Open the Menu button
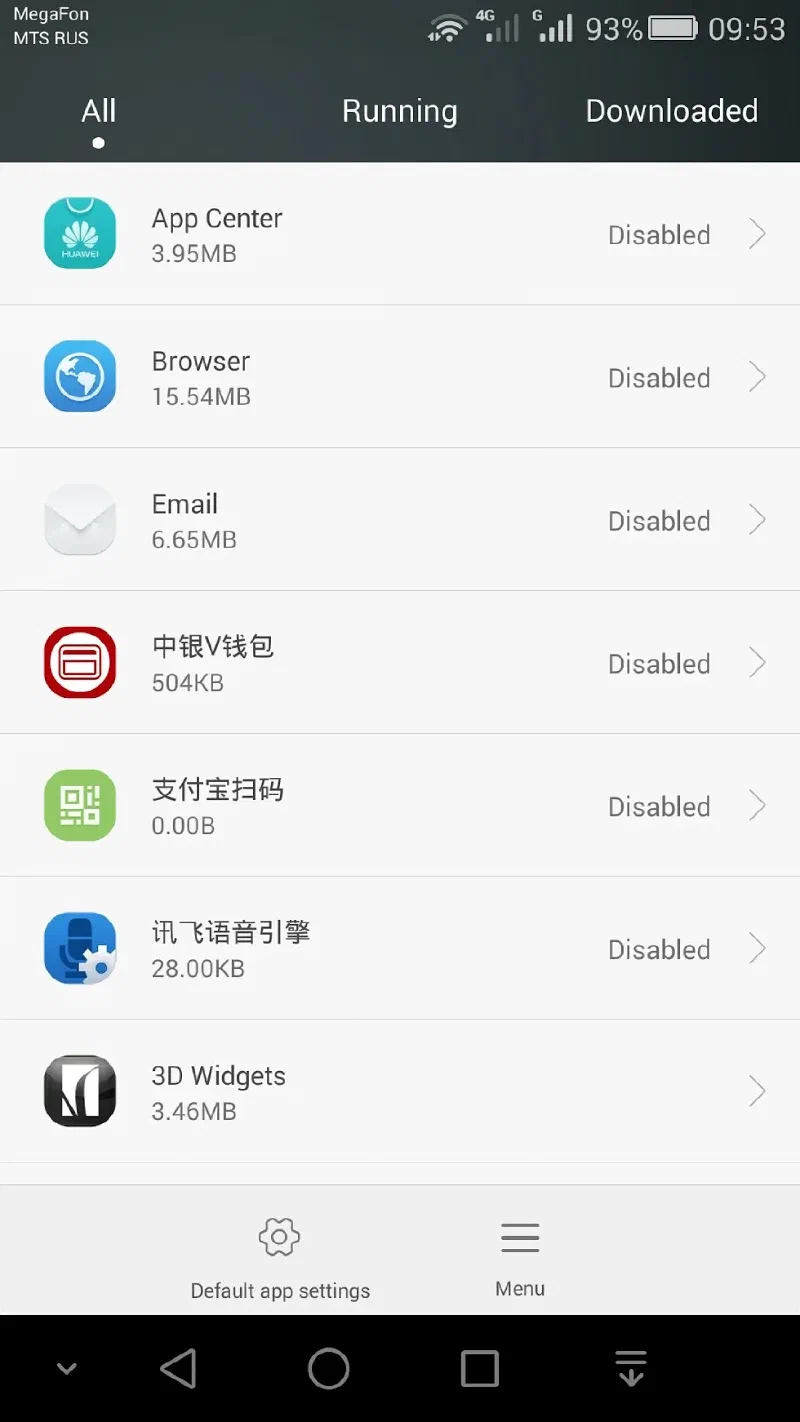 (520, 1257)
